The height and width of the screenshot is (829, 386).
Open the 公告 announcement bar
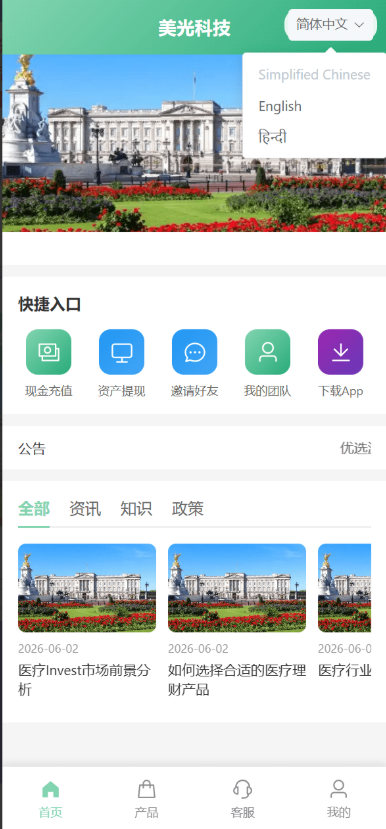(x=194, y=449)
